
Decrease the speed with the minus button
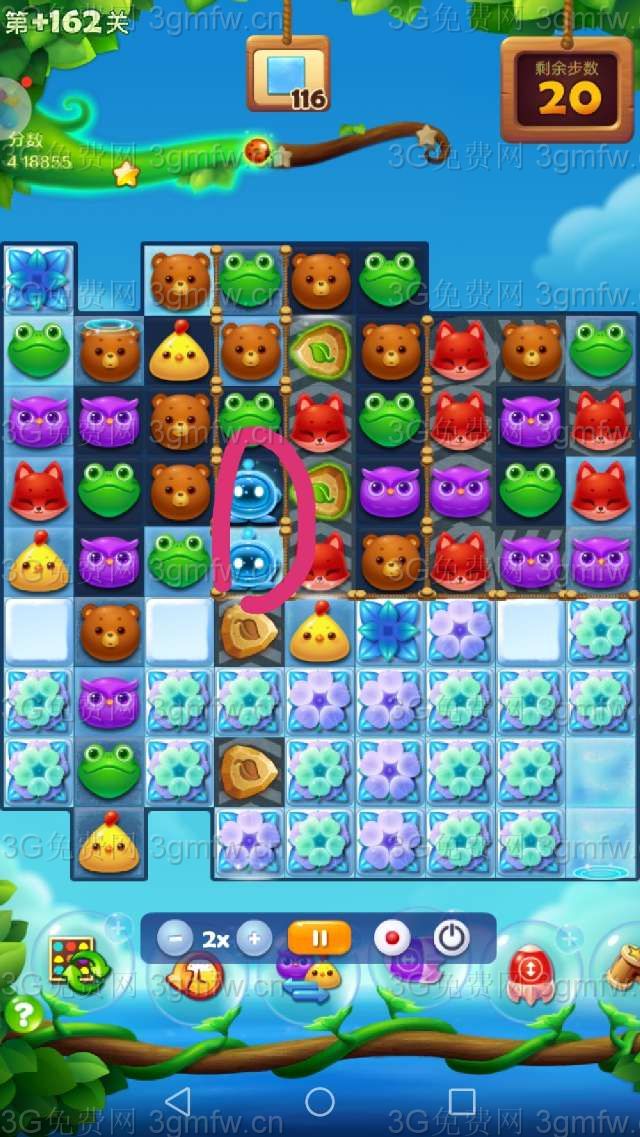click(175, 939)
